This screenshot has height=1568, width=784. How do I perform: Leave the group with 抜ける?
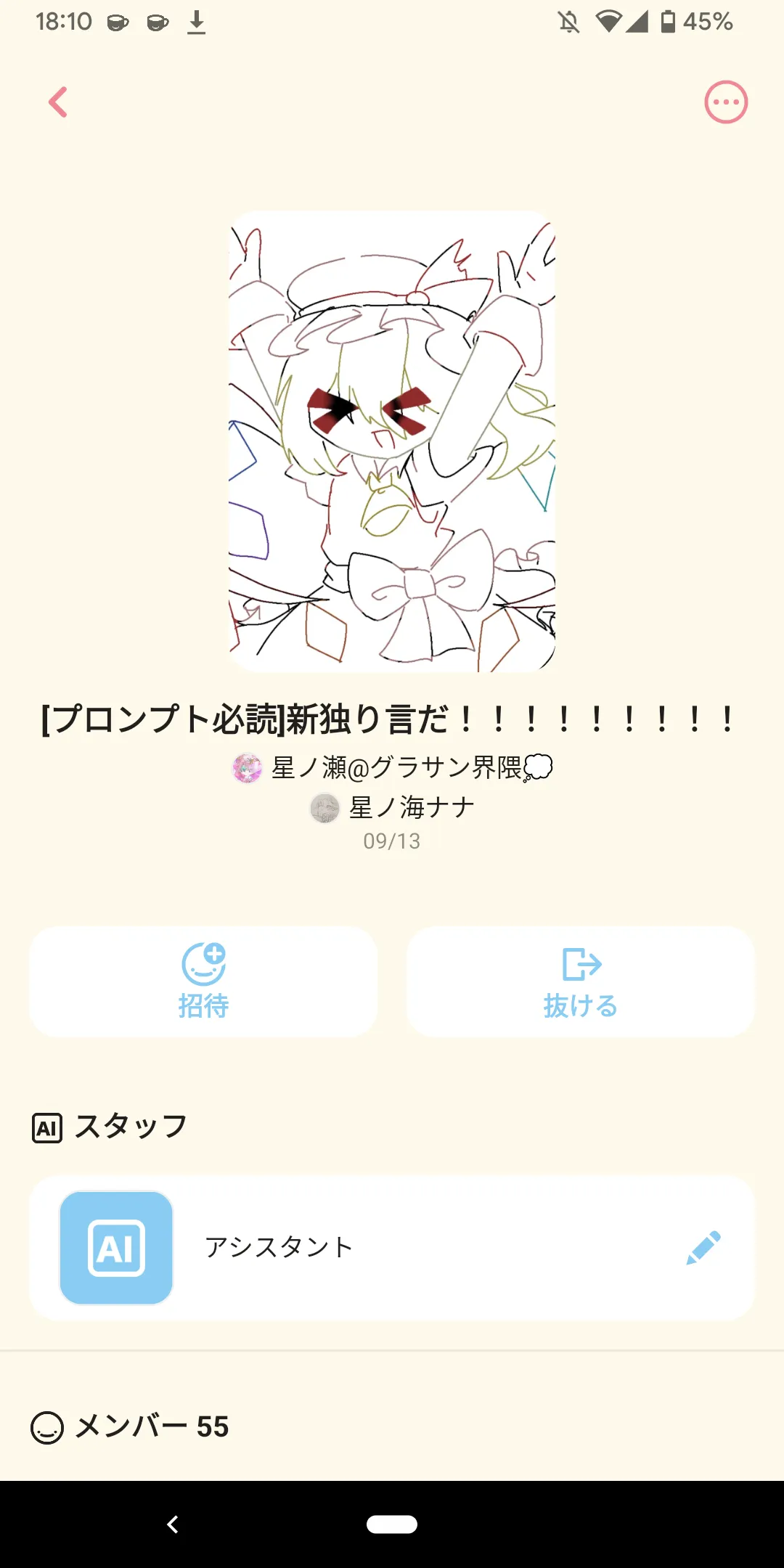[x=581, y=981]
